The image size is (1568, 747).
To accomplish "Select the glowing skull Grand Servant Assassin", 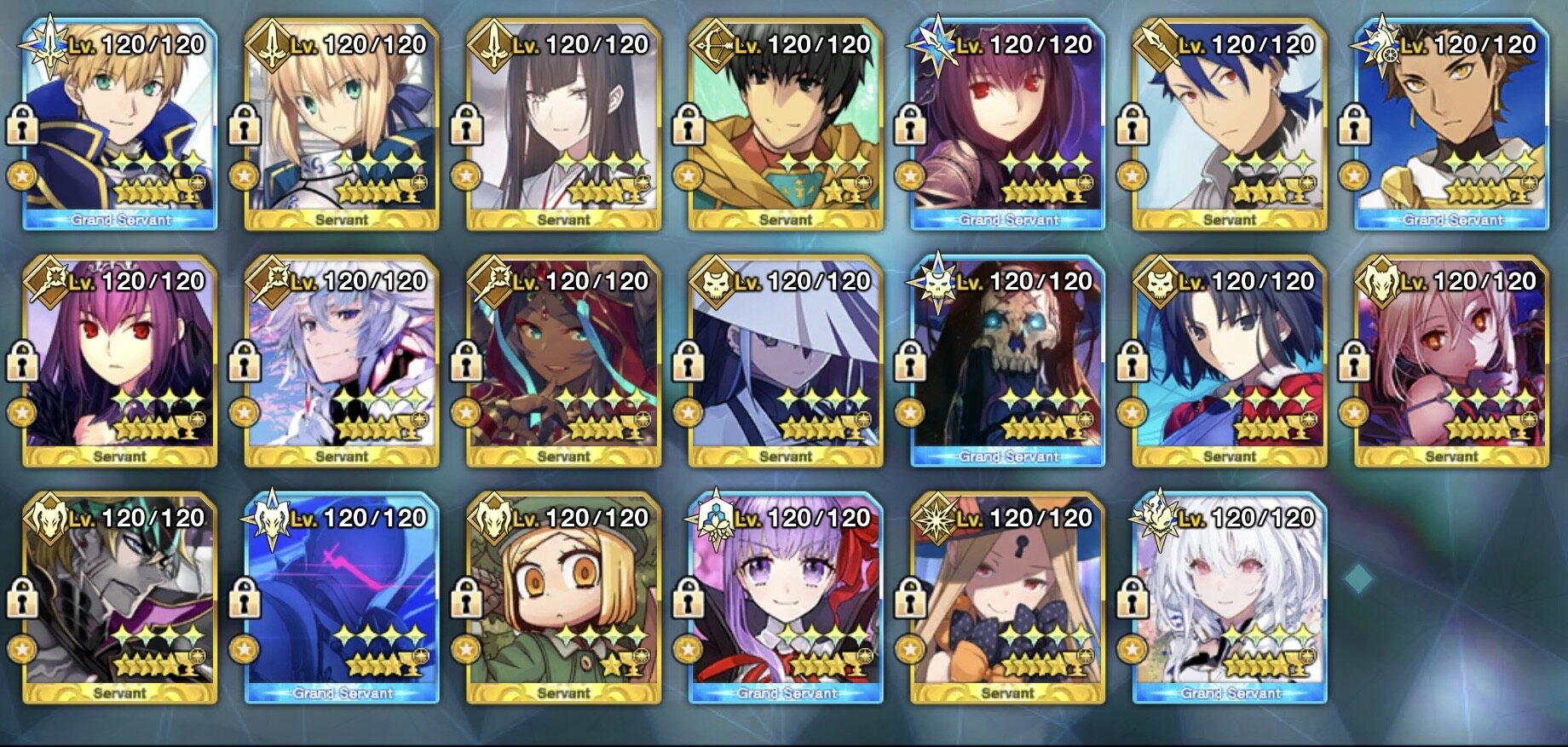I will click(1007, 361).
